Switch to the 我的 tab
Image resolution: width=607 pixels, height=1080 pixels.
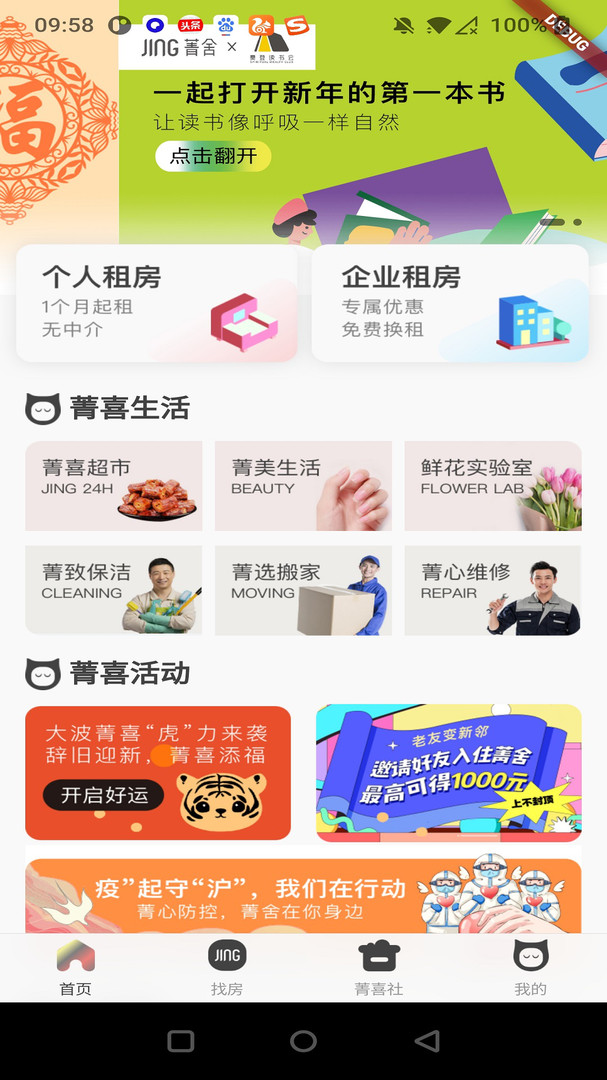[x=531, y=968]
